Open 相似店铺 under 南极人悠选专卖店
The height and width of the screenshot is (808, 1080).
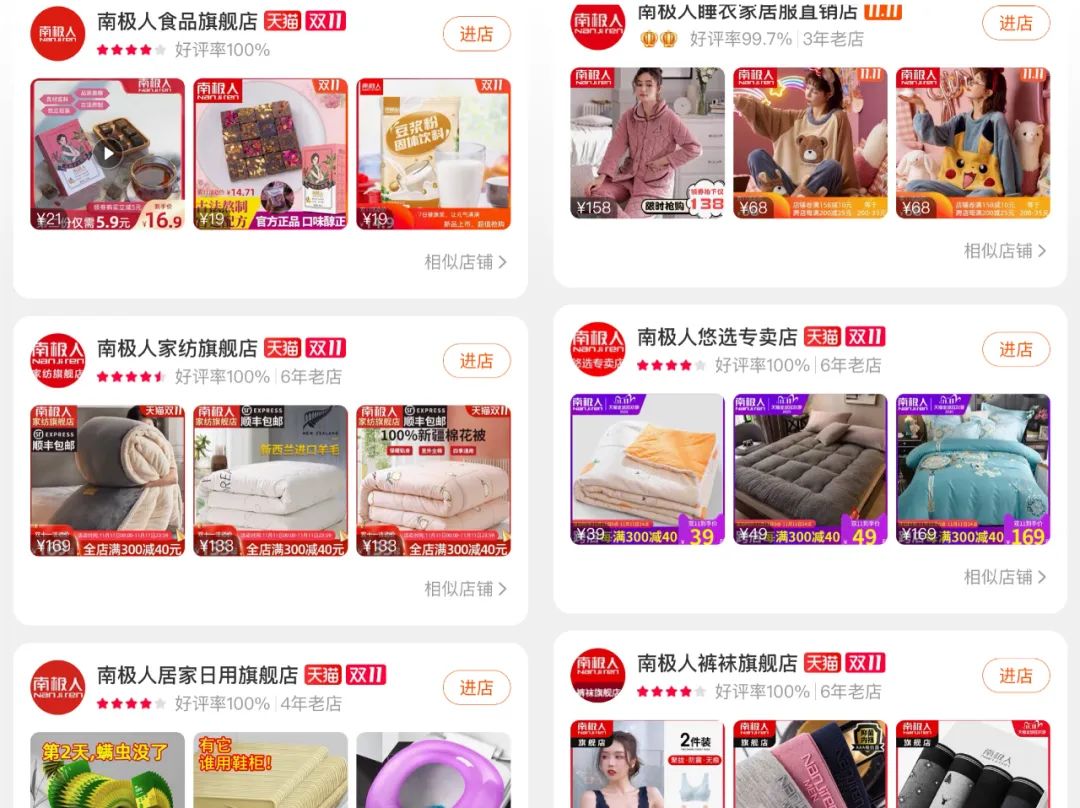(1004, 577)
